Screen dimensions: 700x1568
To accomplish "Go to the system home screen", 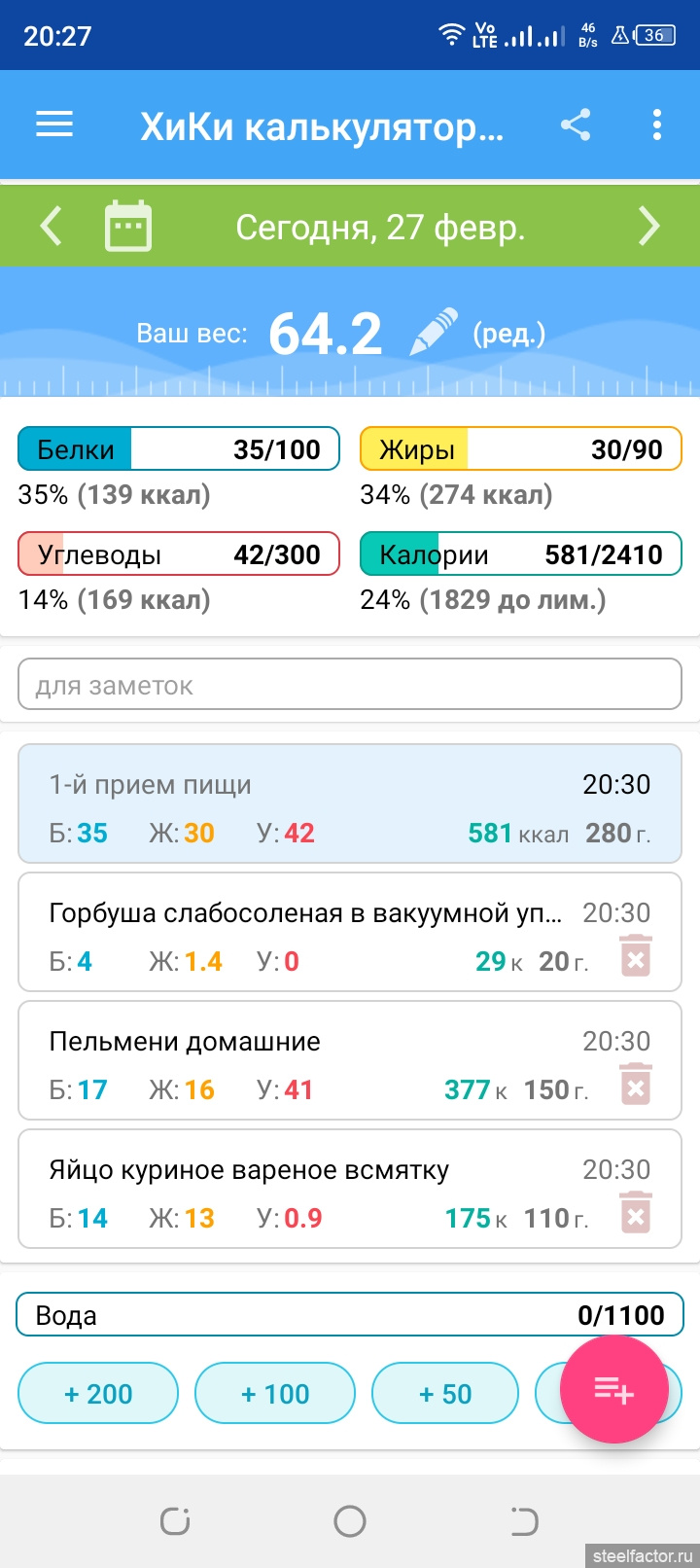I will click(350, 1520).
